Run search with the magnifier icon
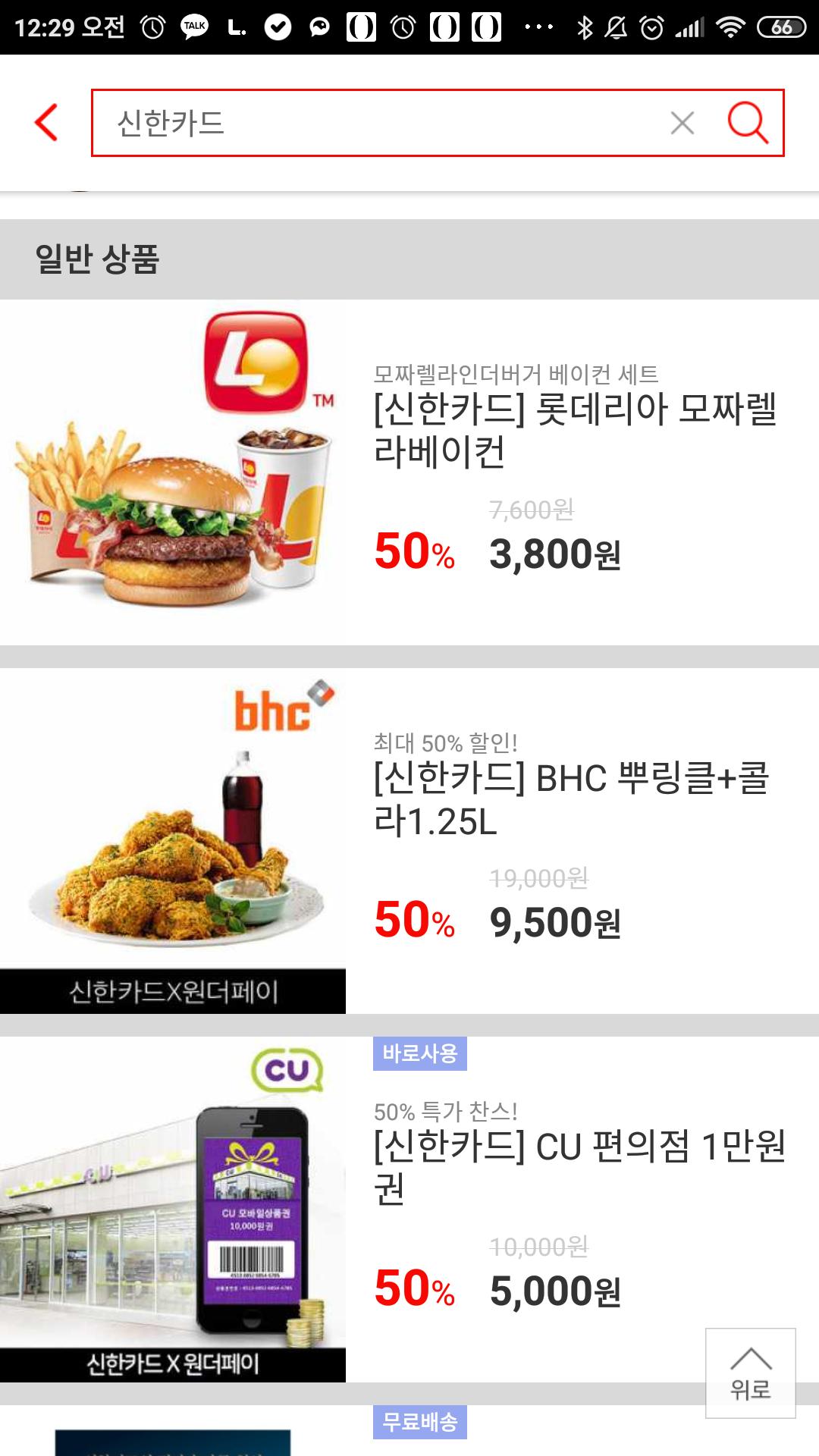819x1456 pixels. [748, 123]
